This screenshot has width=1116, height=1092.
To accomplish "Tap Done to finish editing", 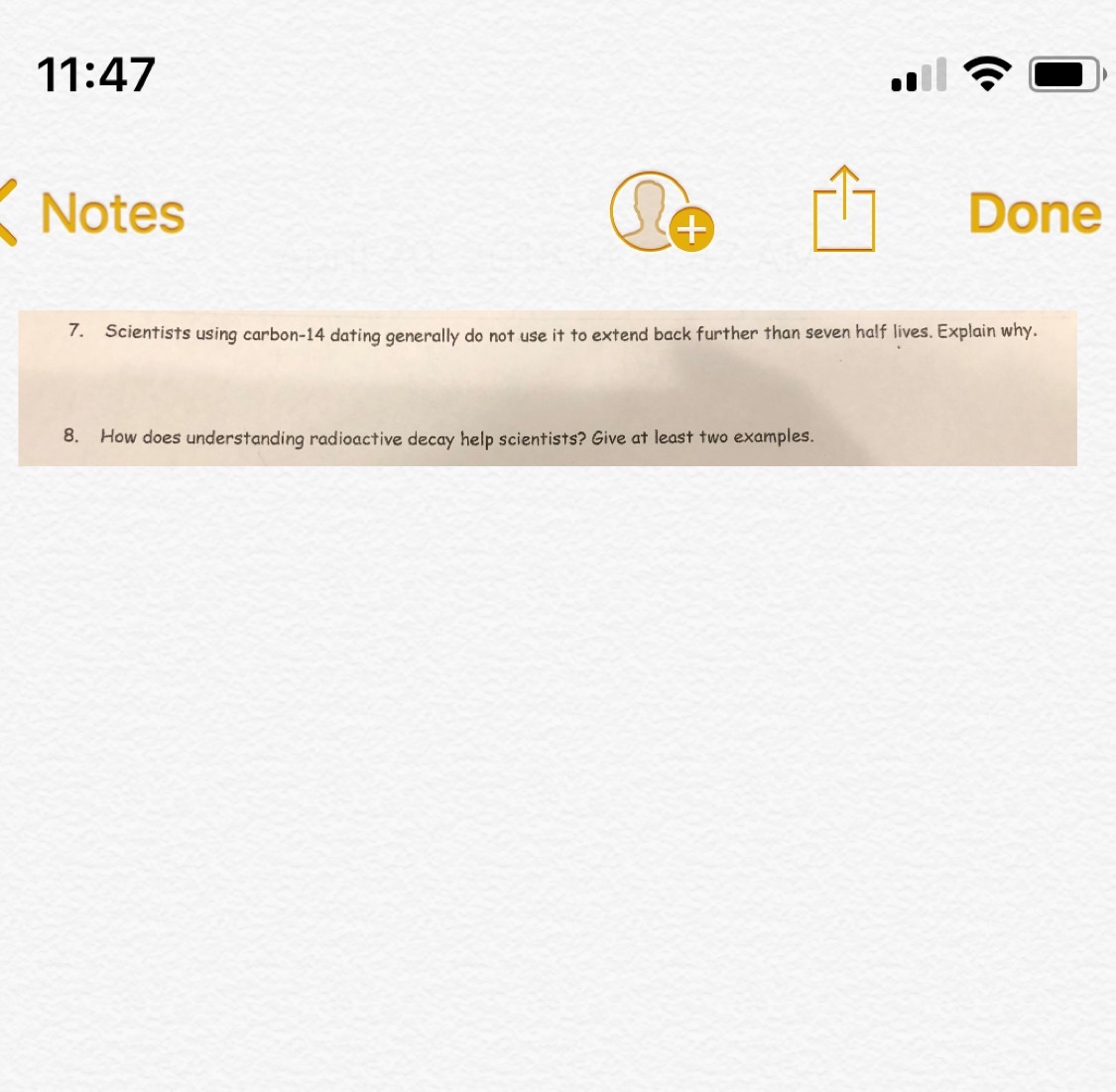I will click(1036, 212).
